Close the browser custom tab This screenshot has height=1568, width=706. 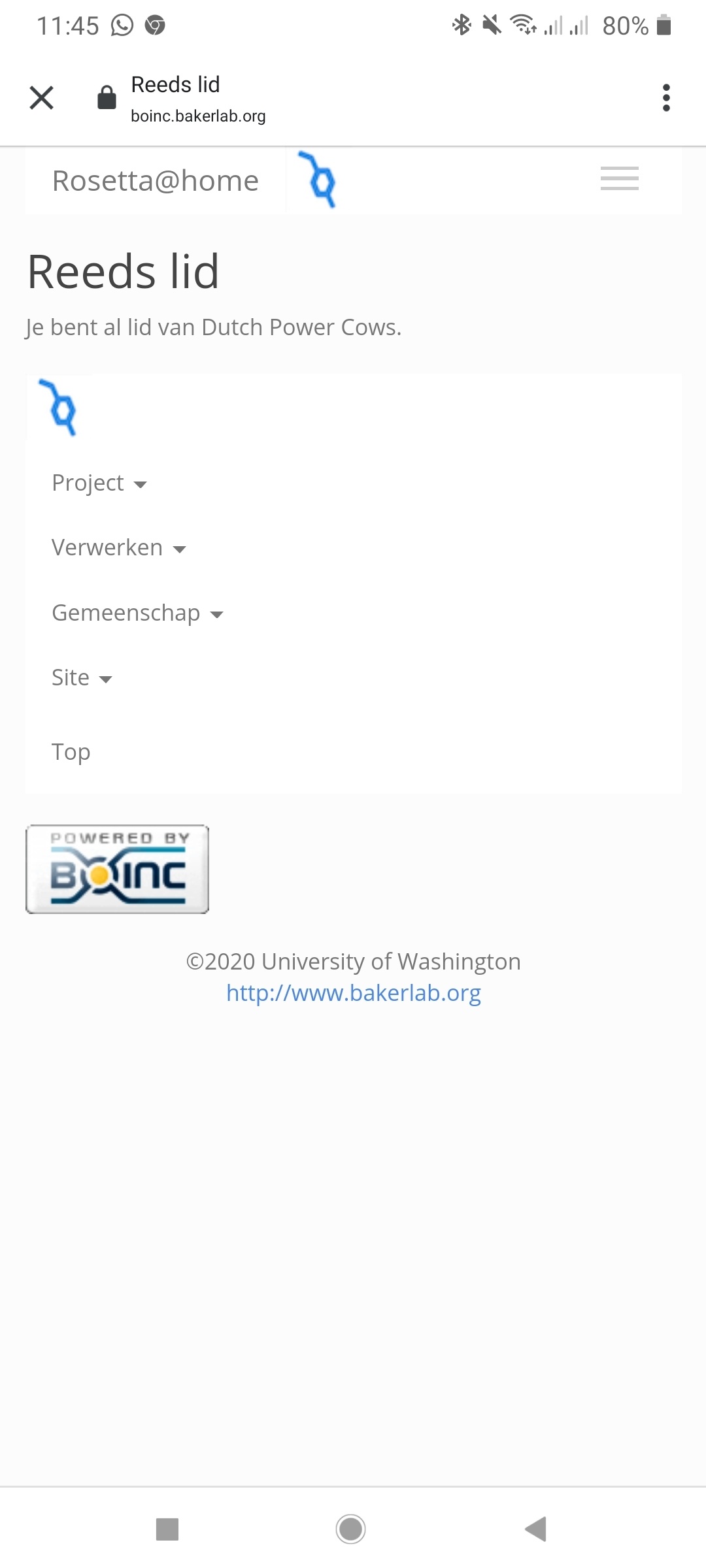tap(42, 98)
